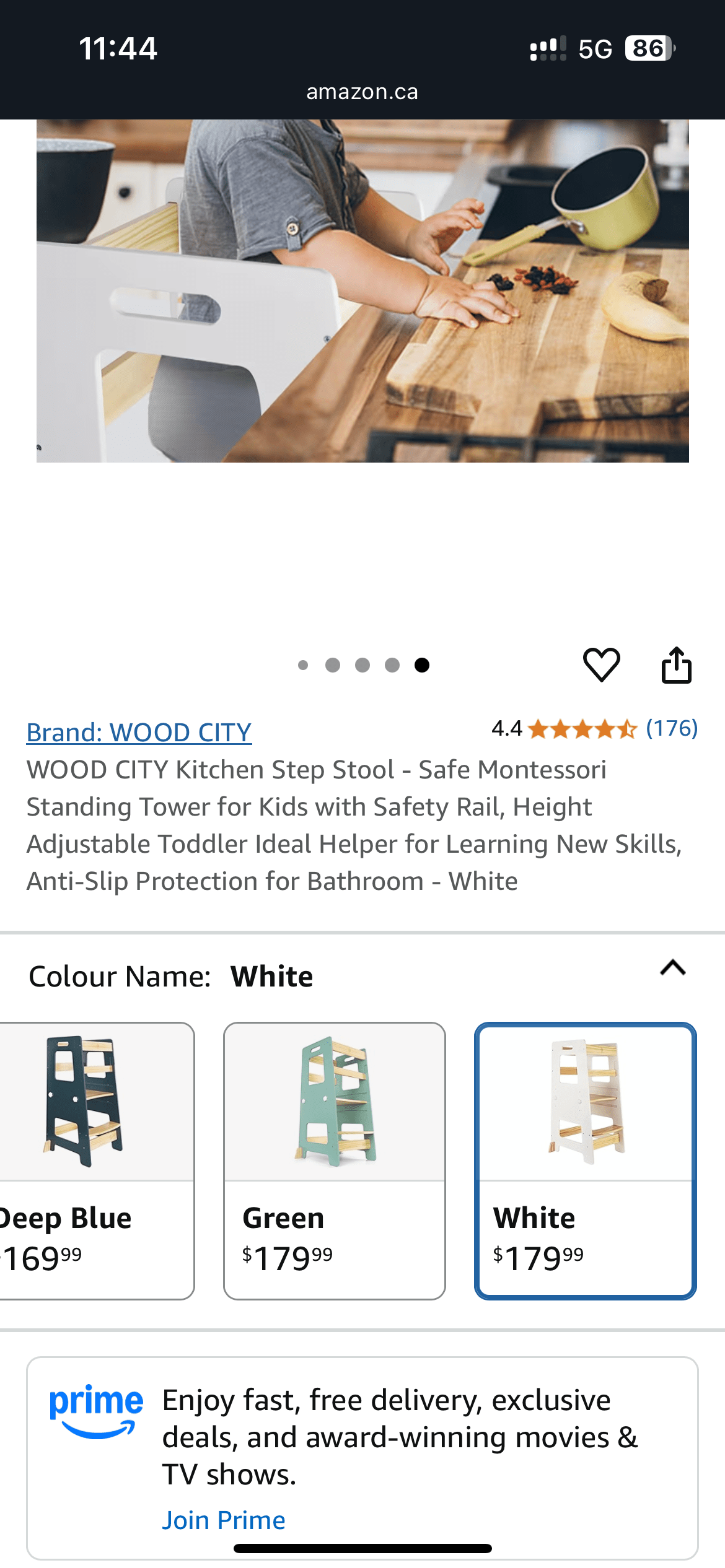Tap the Join Prime link
725x1568 pixels.
tap(224, 1520)
